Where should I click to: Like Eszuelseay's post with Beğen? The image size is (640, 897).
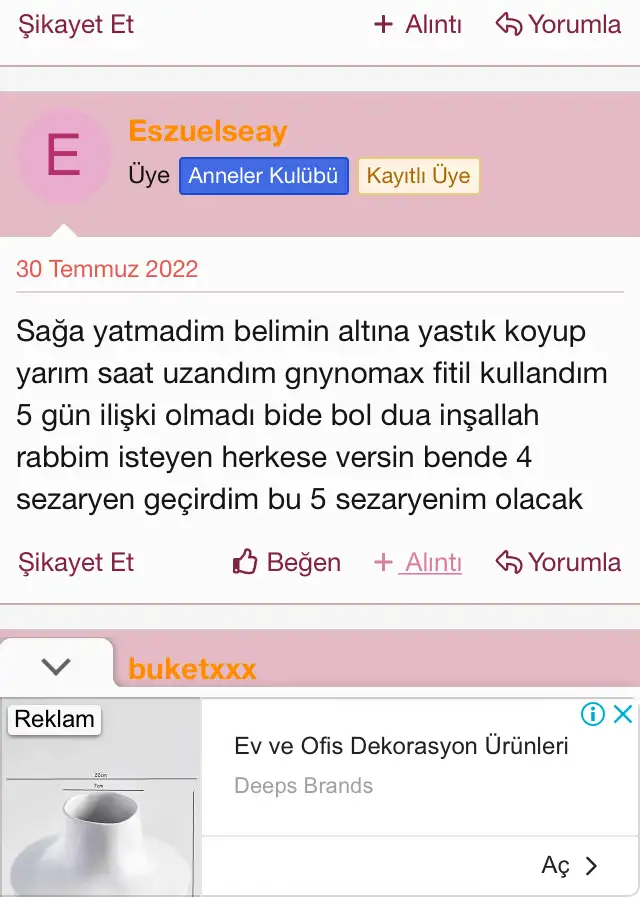pyautogui.click(x=287, y=563)
